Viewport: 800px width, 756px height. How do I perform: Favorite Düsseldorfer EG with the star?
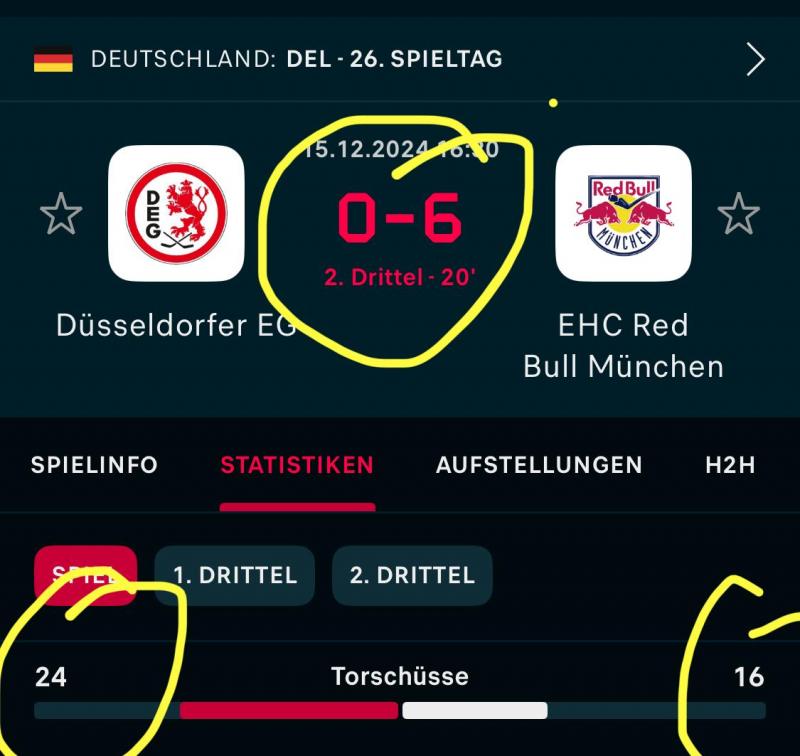coord(61,214)
